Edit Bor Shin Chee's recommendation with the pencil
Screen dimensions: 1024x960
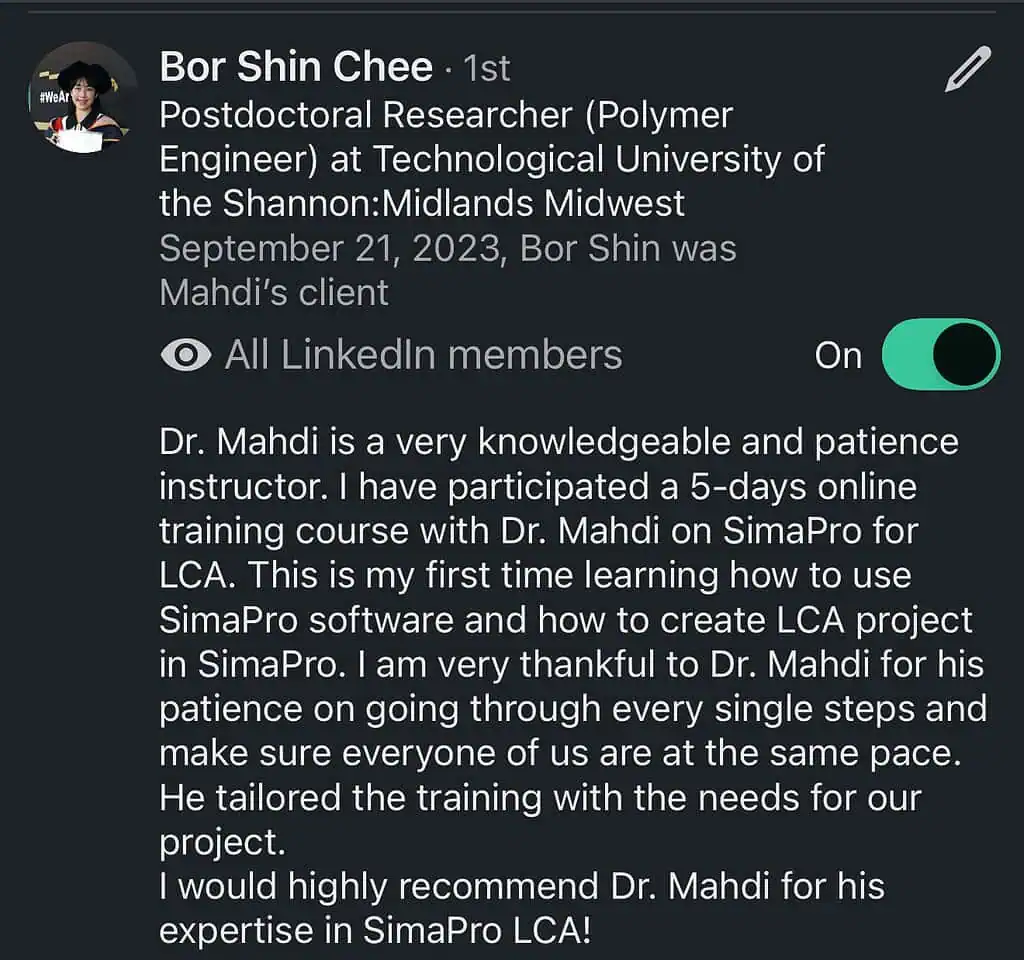click(x=967, y=69)
